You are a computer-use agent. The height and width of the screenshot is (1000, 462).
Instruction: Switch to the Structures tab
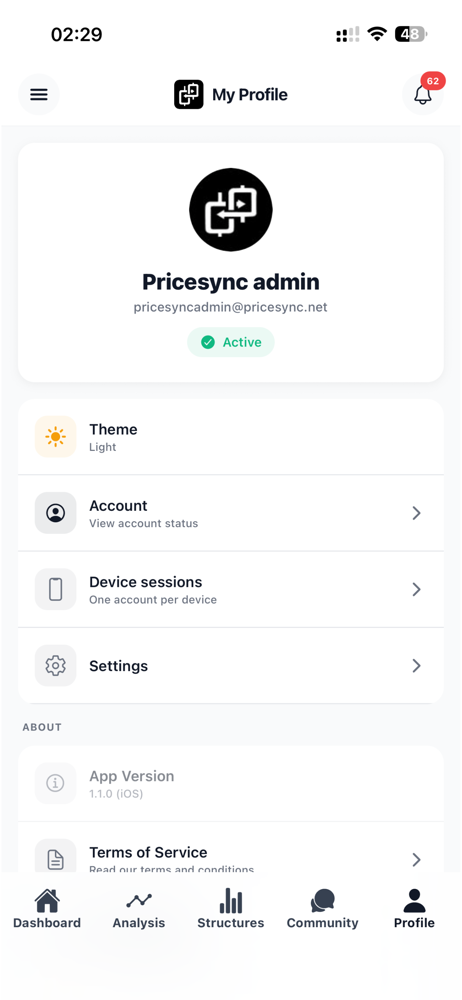tap(230, 909)
